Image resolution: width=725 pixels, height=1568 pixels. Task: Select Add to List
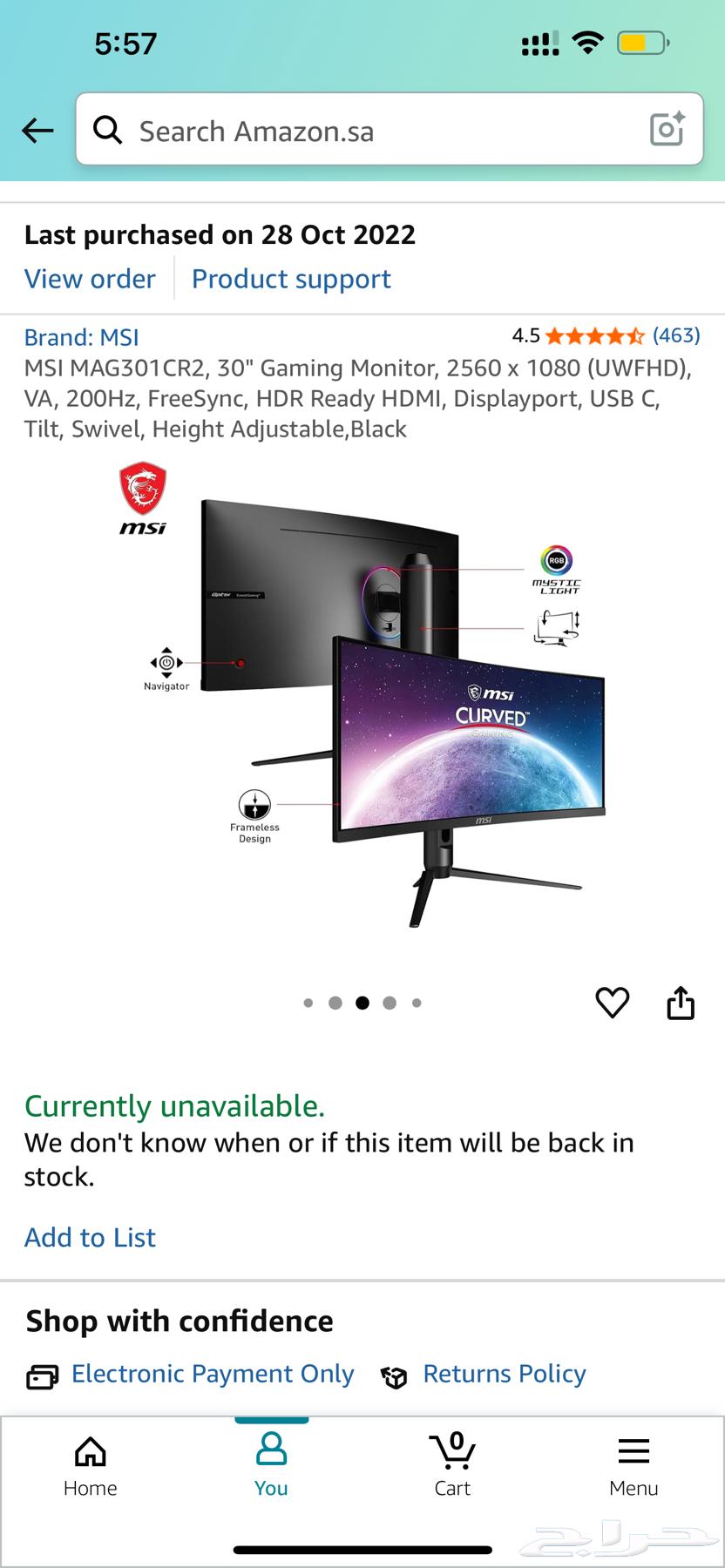(x=90, y=1237)
